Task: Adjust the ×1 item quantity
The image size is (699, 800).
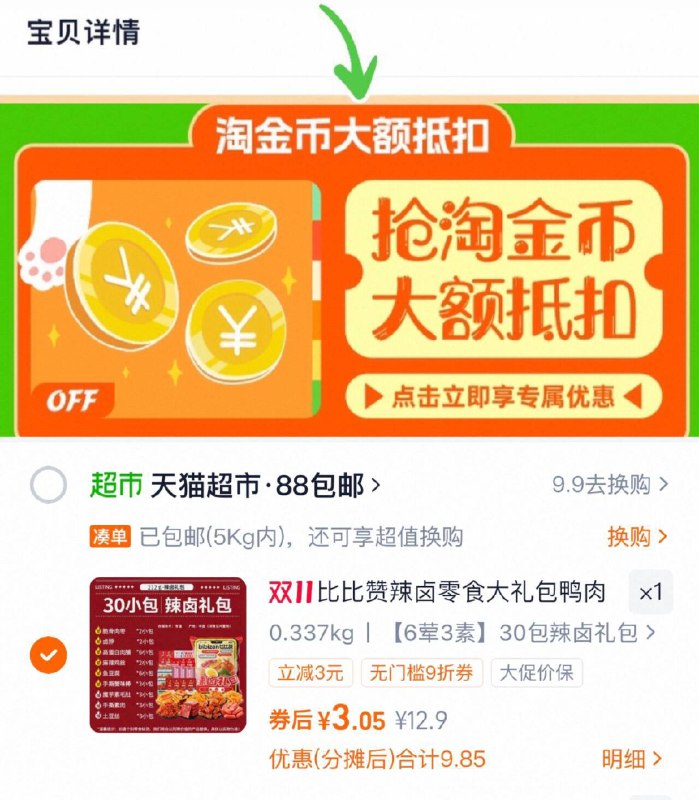Action: 650,593
